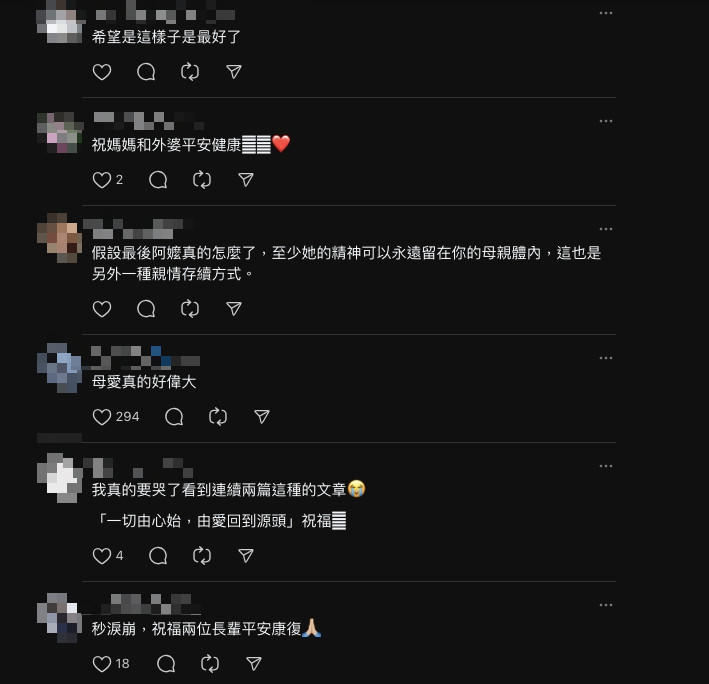Like the comment 祝媽媽和外婆平安健康

click(102, 180)
